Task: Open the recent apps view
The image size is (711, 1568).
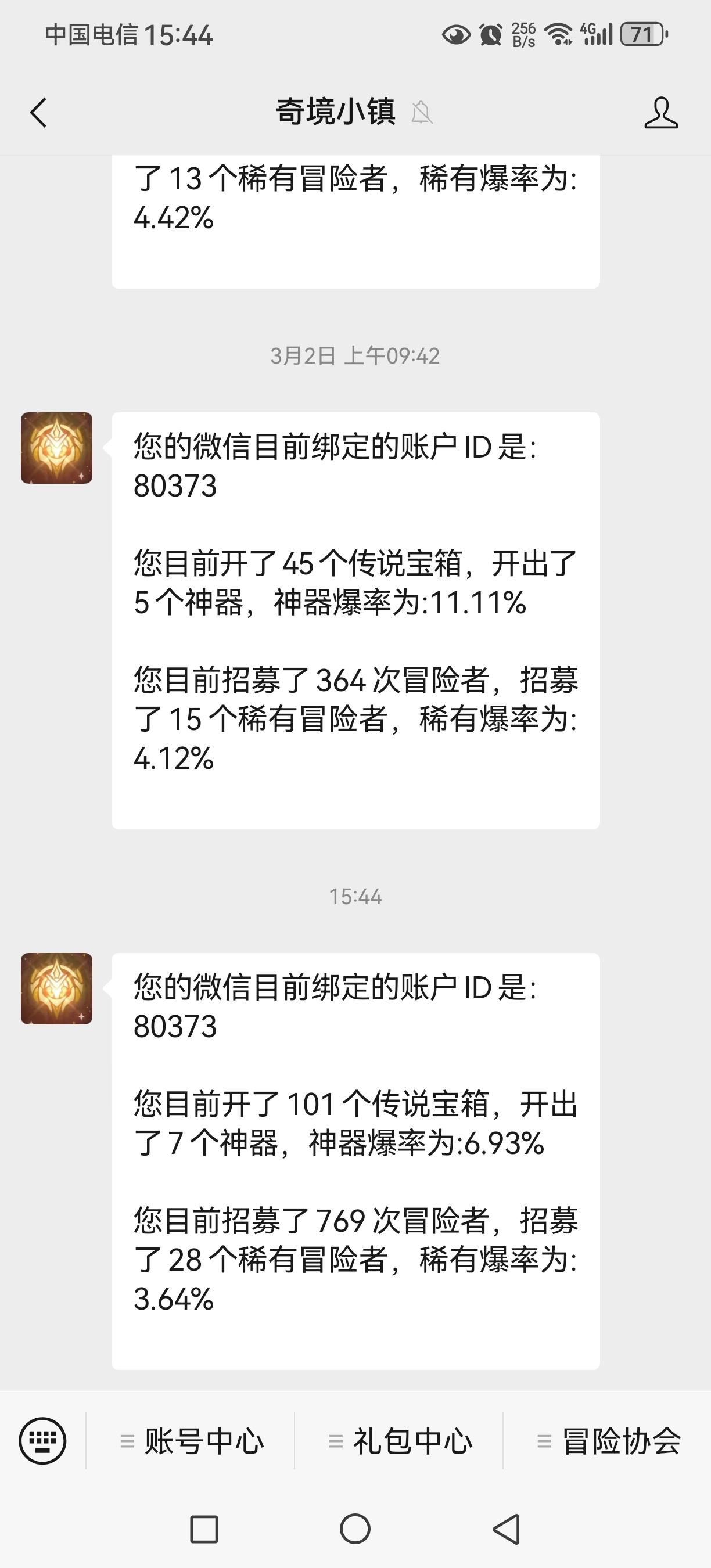Action: click(x=204, y=1529)
